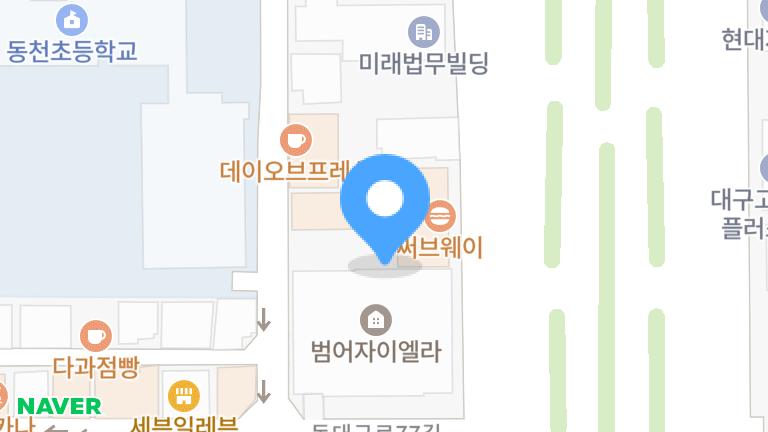Open the 세븐일레븐 store marker
768x432 pixels.
click(183, 395)
